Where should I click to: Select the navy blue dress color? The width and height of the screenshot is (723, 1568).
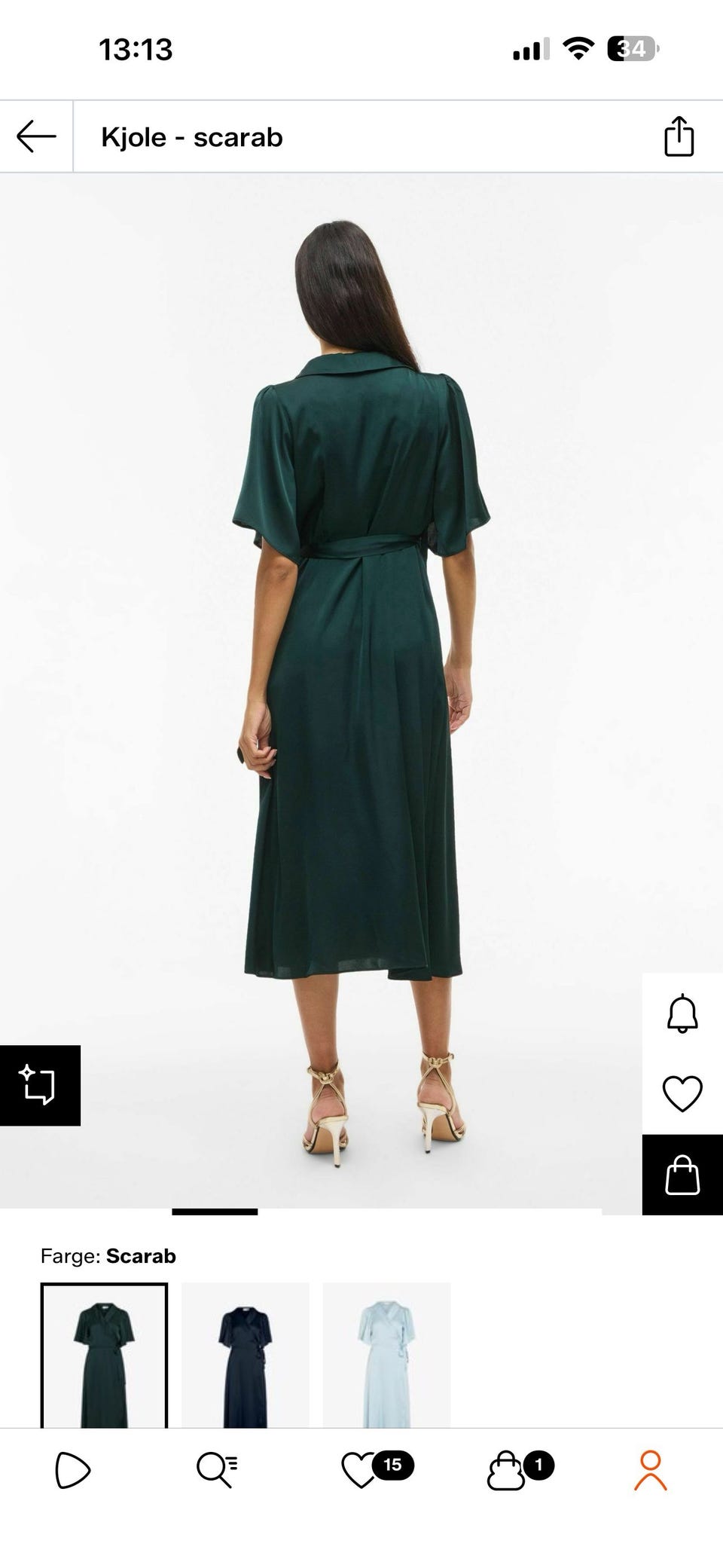[x=246, y=1356]
